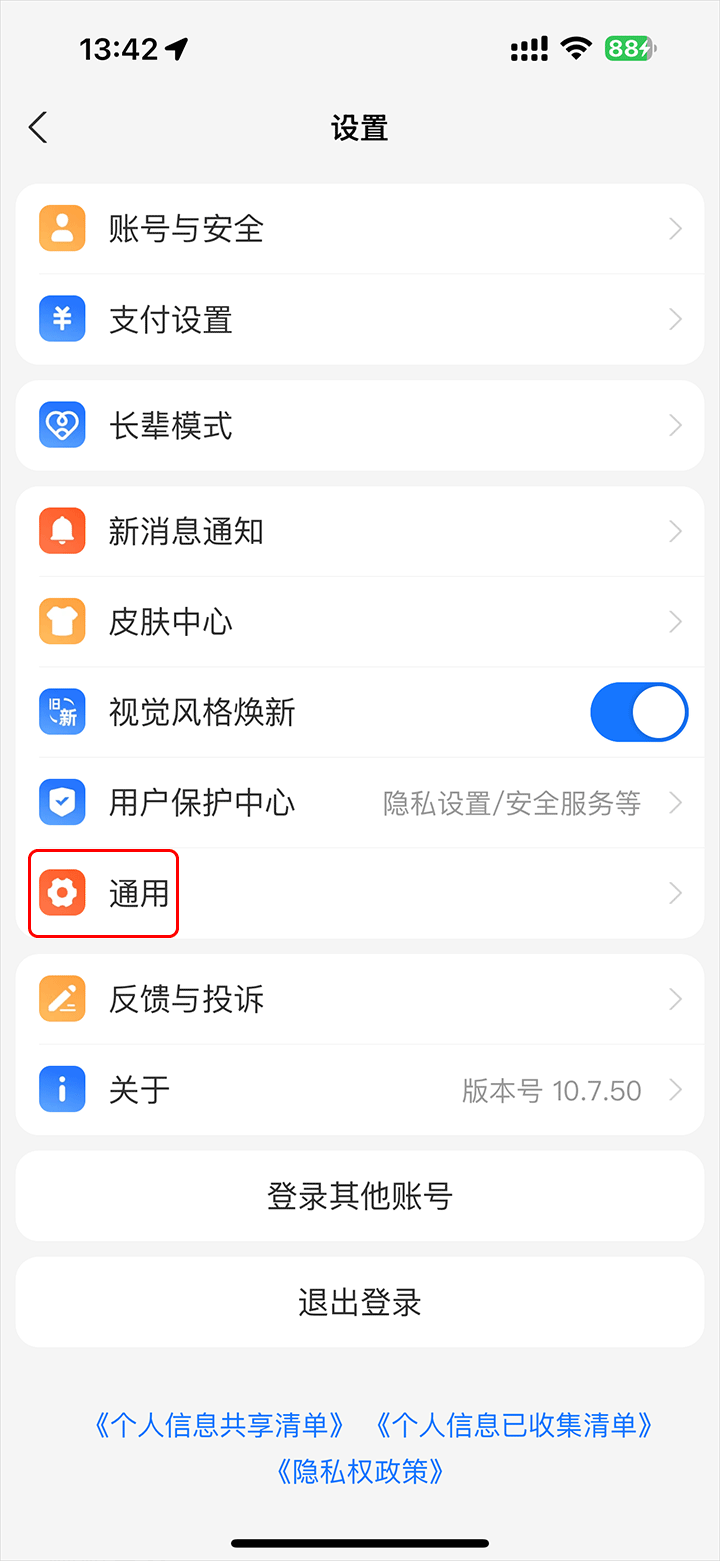
Task: Enter 长辈模式 option
Action: pyautogui.click(x=360, y=426)
